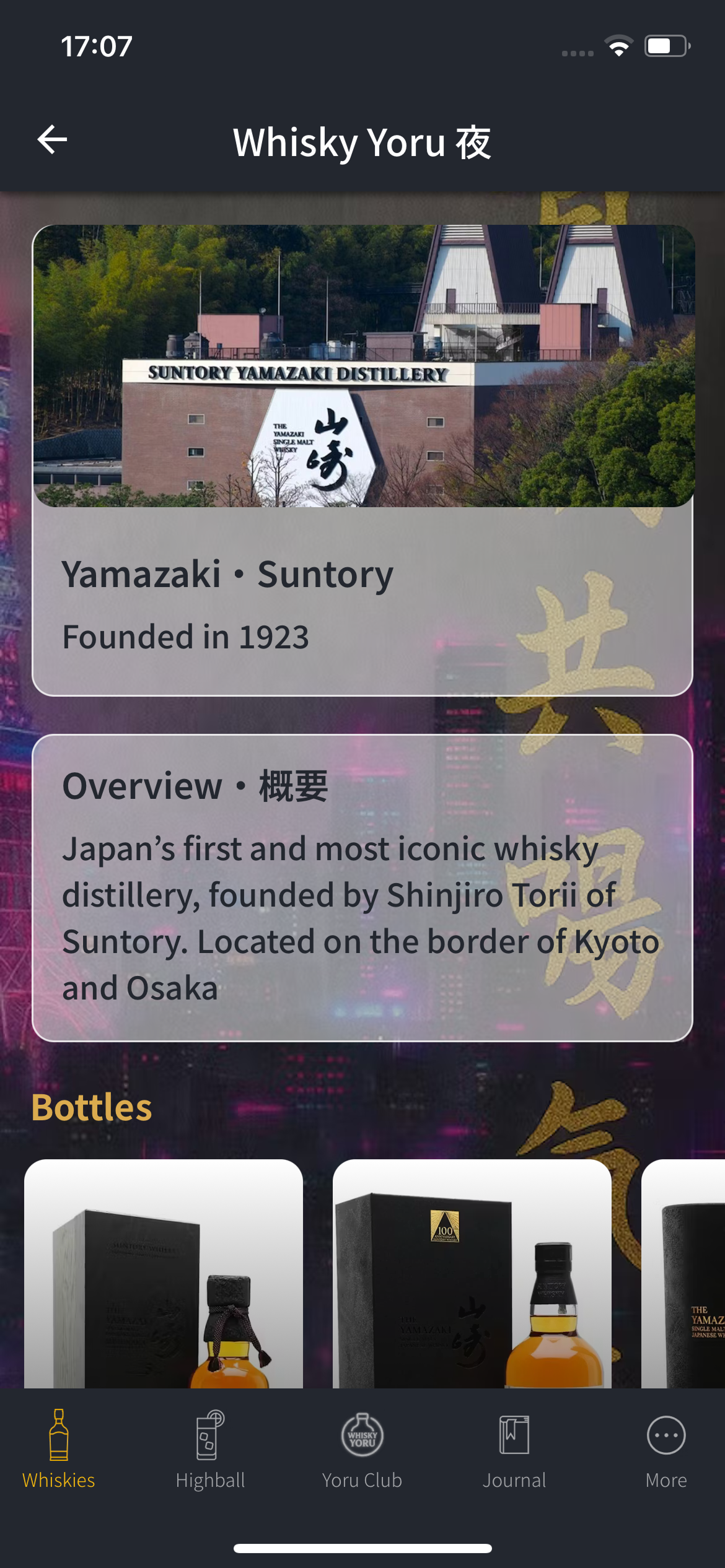The image size is (725, 1568).
Task: Tap the Journal label to view entries
Action: pos(515,1480)
